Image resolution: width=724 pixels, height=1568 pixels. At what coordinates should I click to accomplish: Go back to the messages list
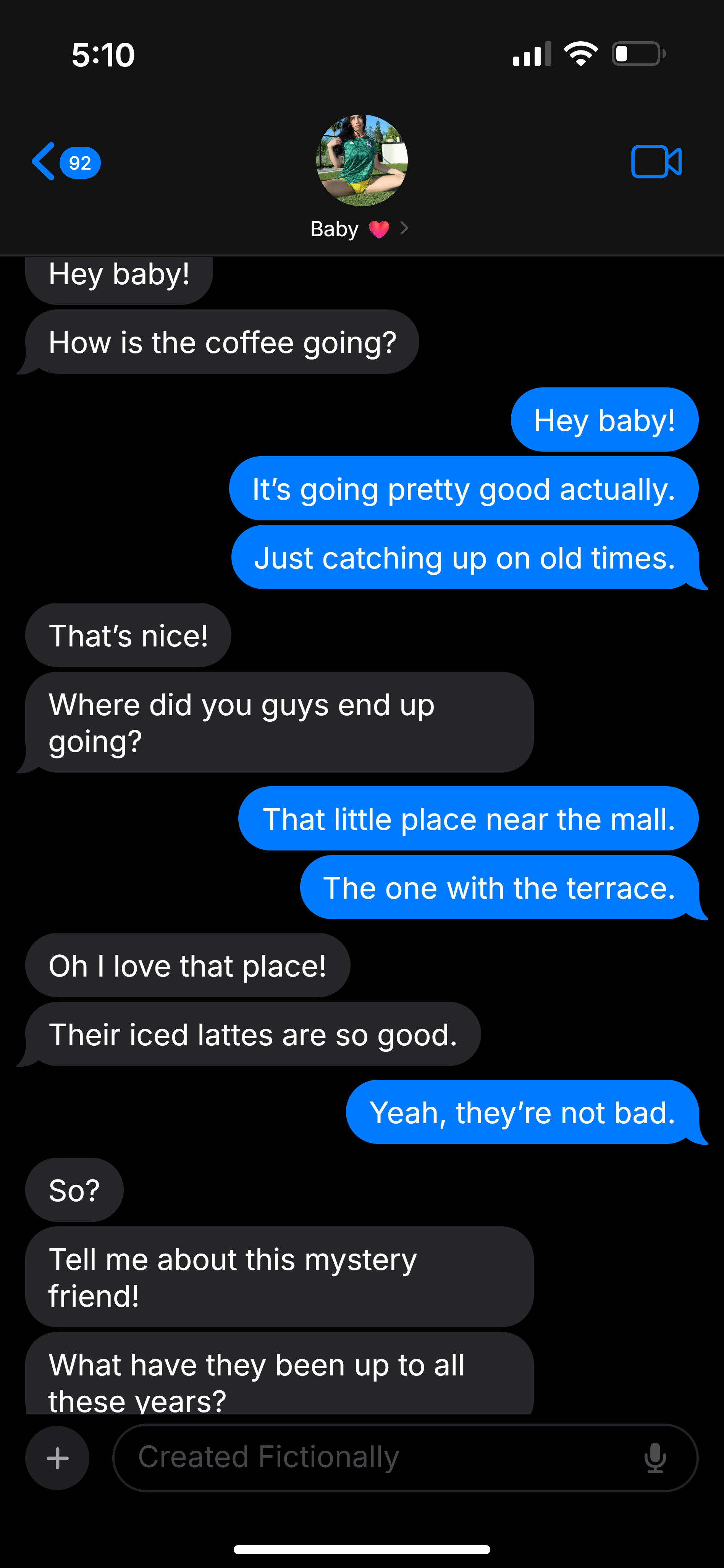pyautogui.click(x=66, y=162)
